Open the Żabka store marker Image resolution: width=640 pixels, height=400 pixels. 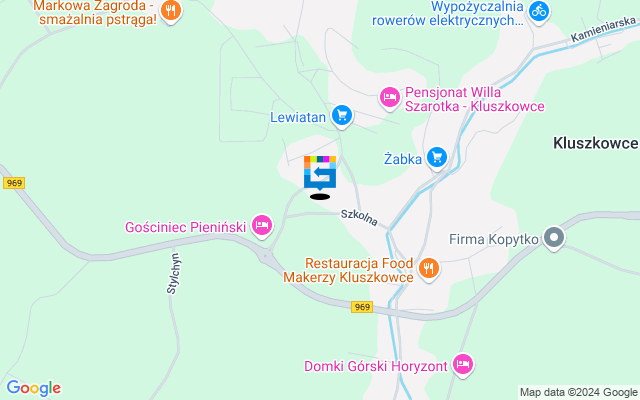(x=436, y=157)
